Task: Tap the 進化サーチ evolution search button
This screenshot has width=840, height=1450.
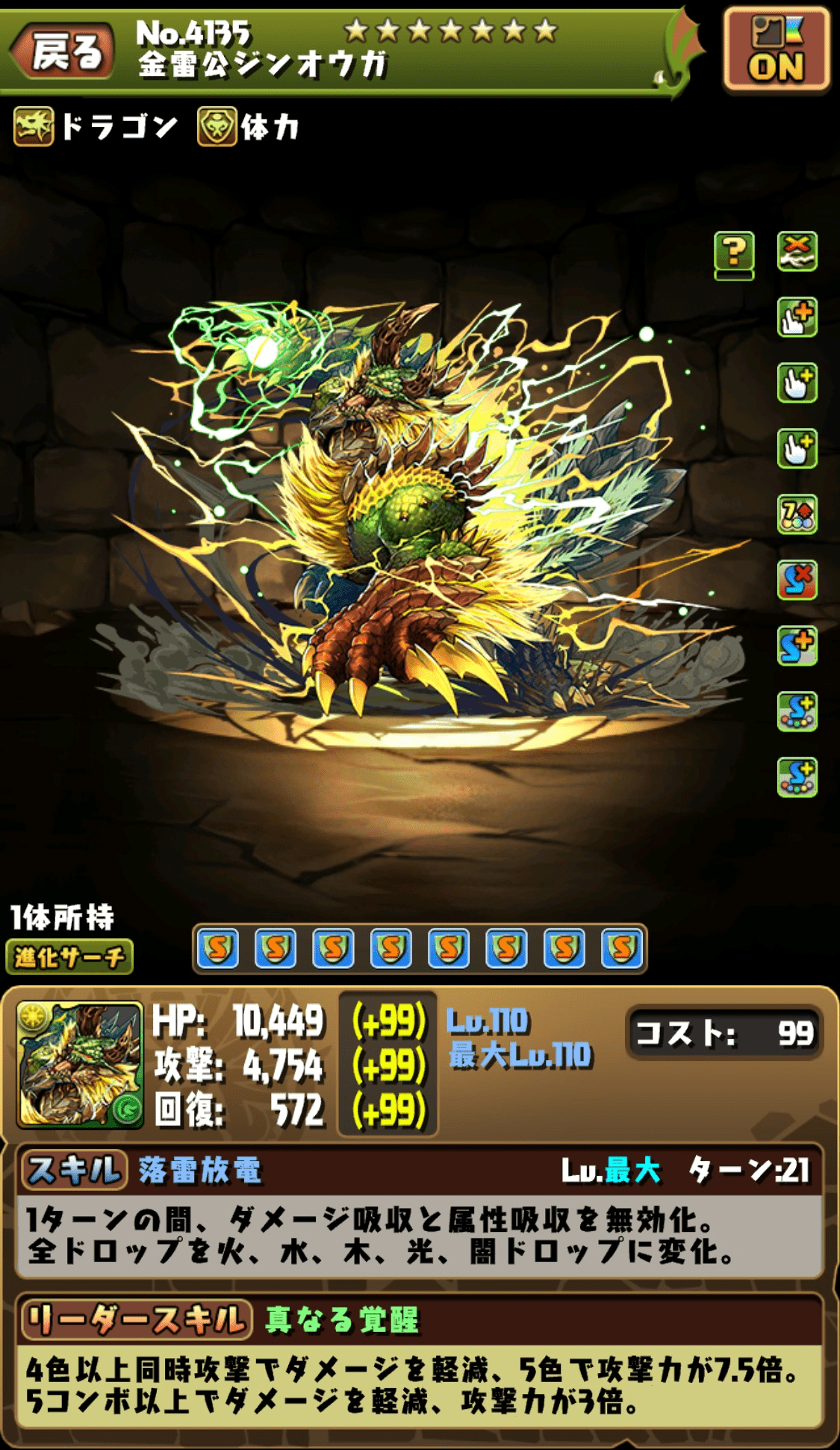Action: tap(69, 957)
